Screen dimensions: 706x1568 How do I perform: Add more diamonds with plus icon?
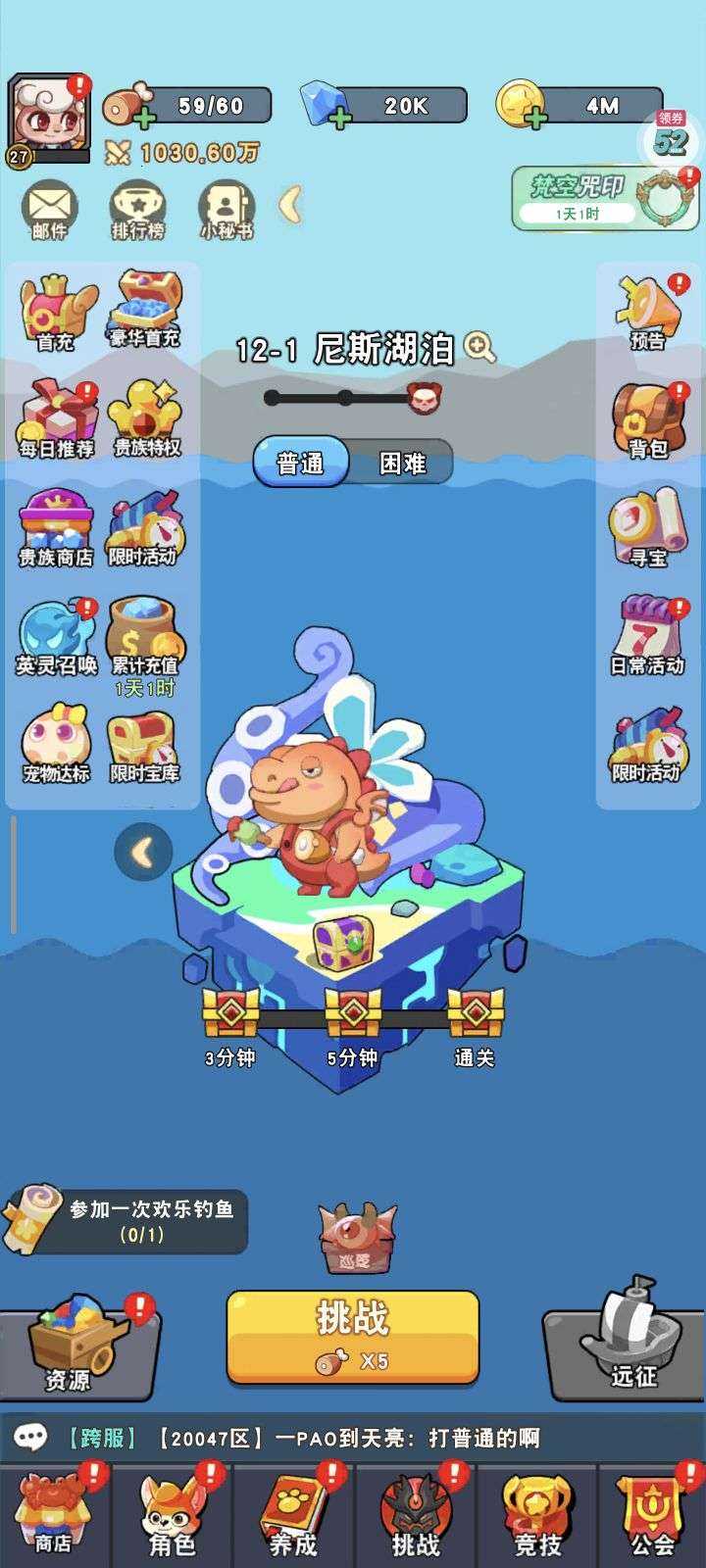339,120
